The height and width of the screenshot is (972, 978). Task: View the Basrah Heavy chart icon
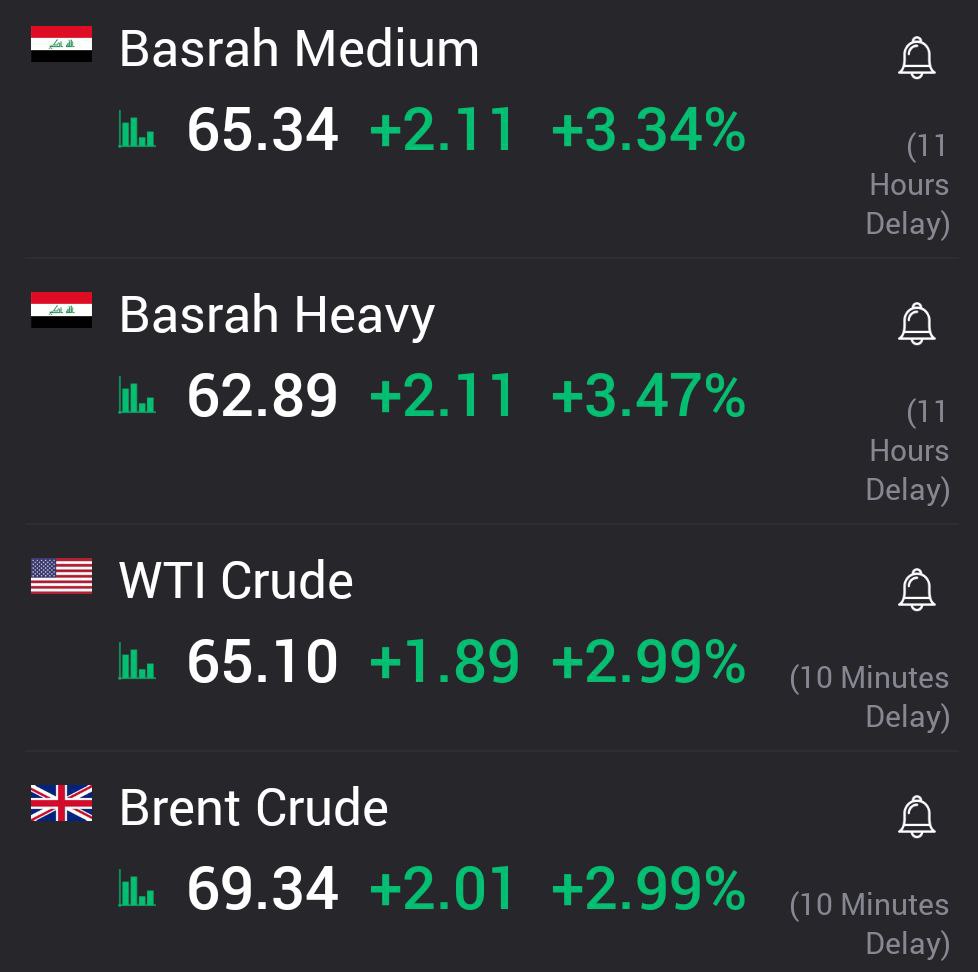click(x=137, y=396)
